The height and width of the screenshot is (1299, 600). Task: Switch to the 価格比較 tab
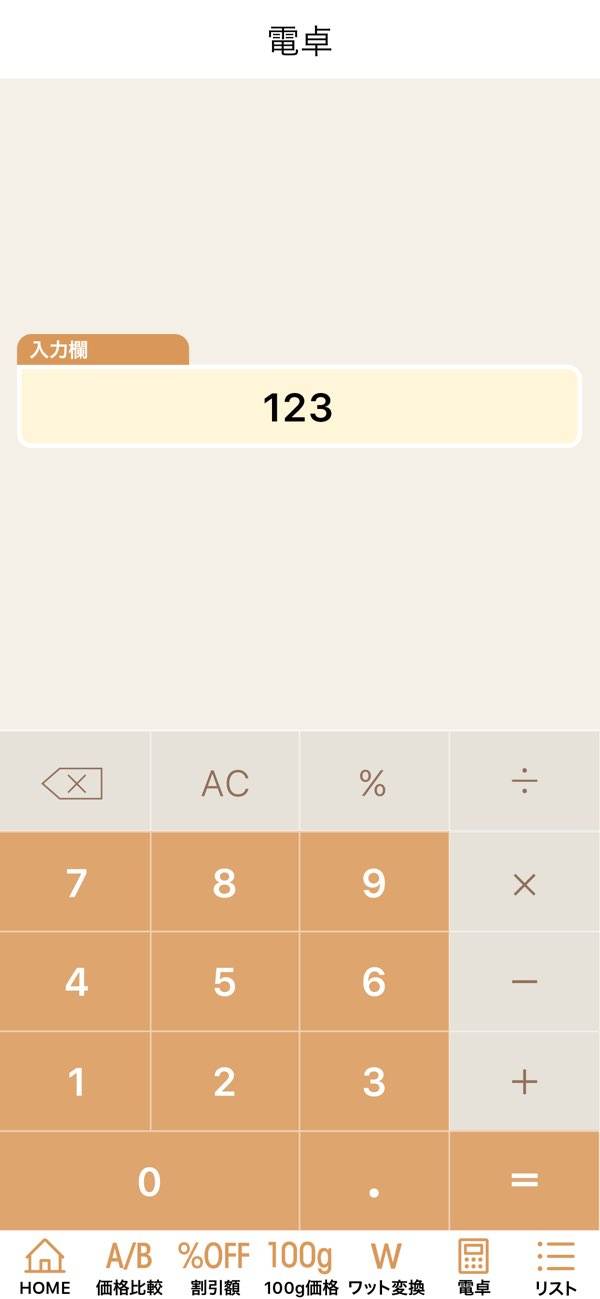click(129, 1266)
